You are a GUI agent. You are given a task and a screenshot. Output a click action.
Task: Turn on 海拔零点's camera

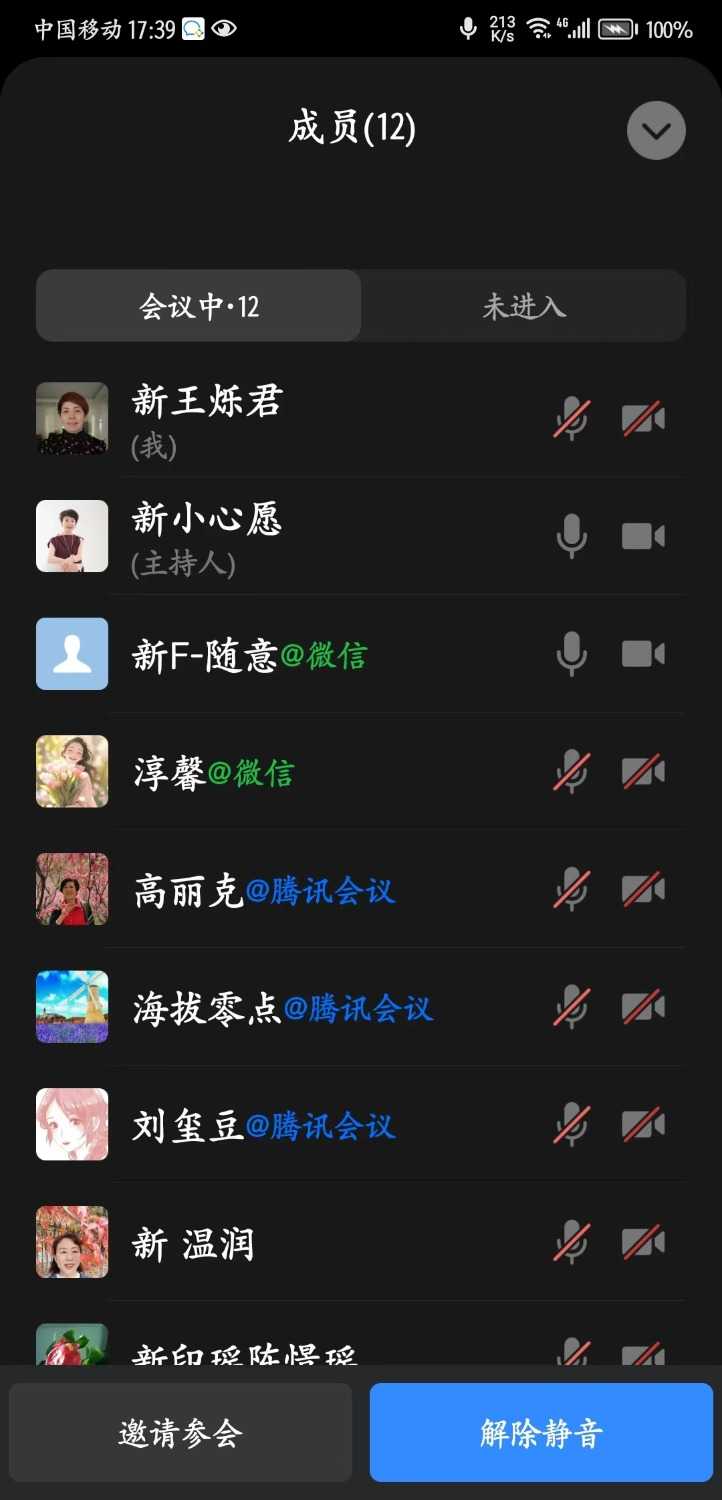click(x=643, y=1007)
